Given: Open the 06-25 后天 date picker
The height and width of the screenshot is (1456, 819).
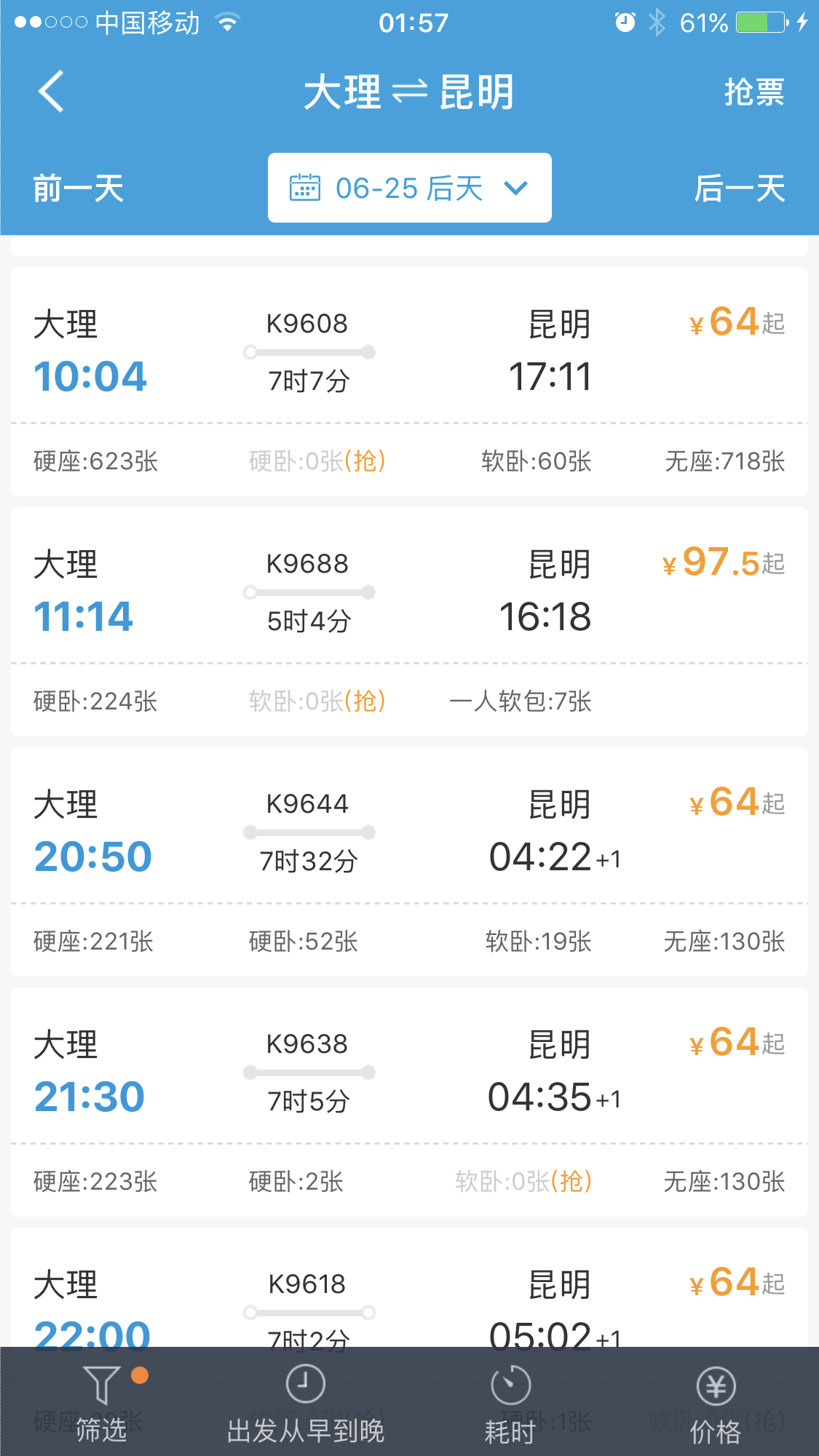Looking at the screenshot, I should (x=409, y=188).
